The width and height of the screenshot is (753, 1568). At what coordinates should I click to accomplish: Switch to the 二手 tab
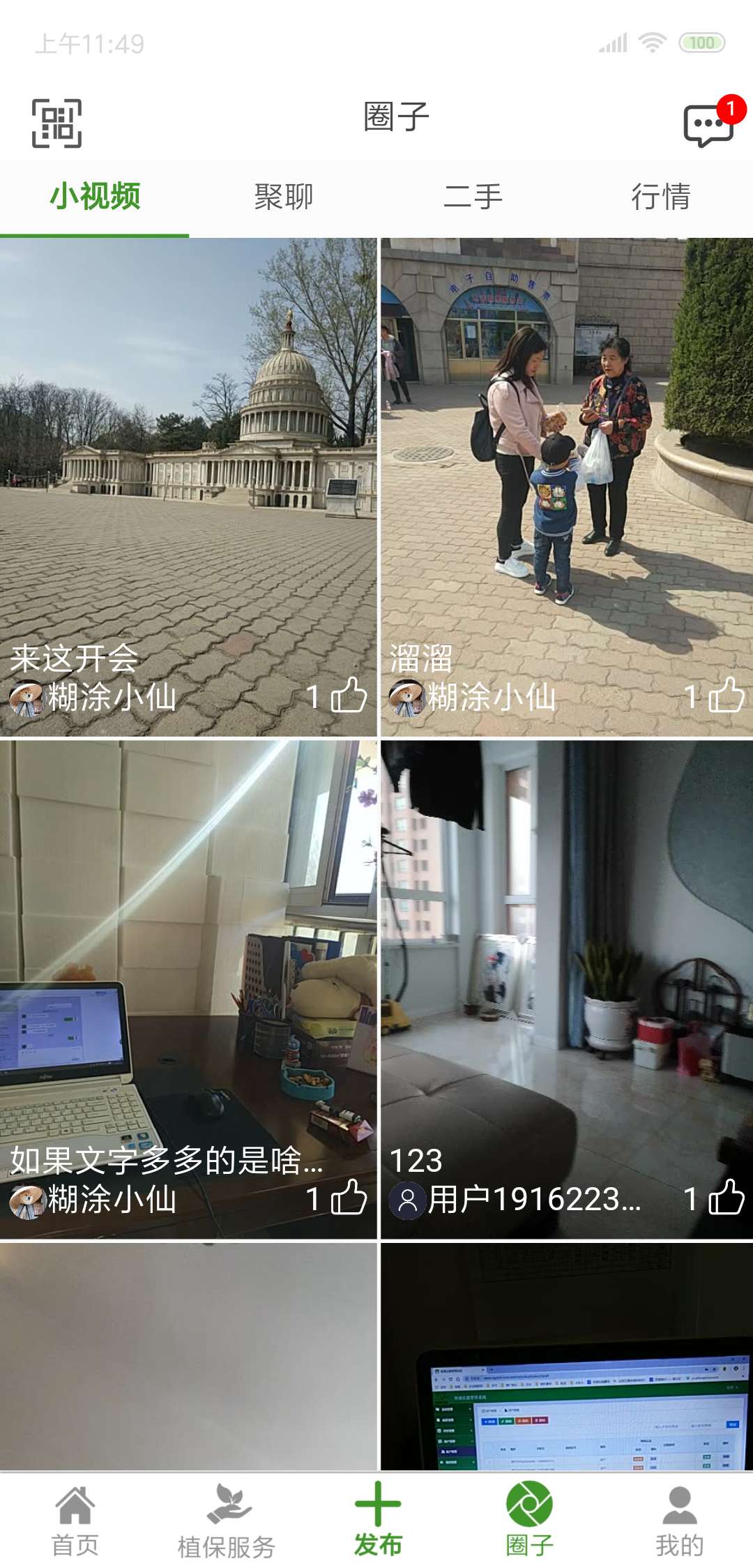473,197
